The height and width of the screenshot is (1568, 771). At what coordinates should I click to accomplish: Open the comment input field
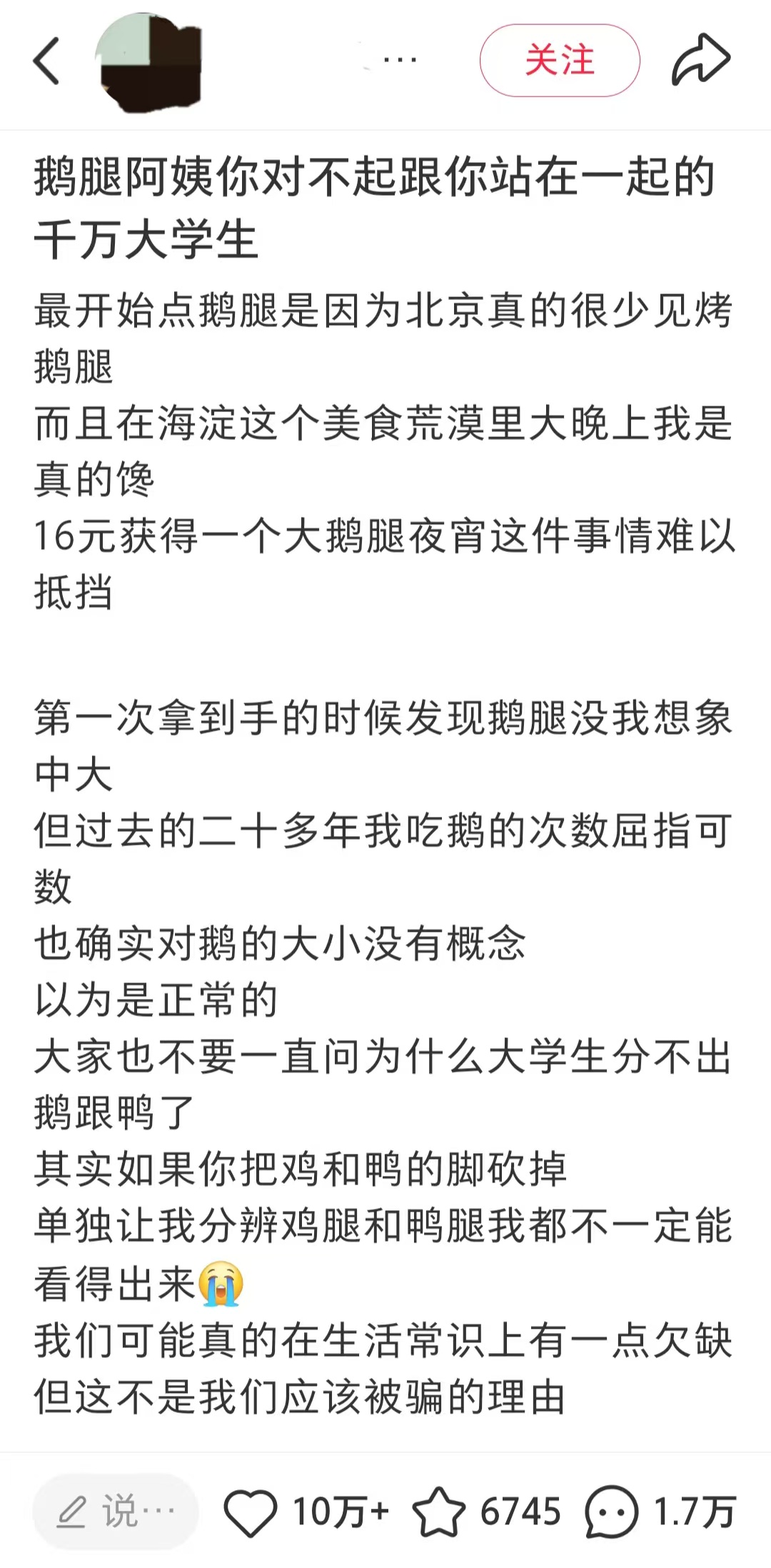coord(116,1512)
